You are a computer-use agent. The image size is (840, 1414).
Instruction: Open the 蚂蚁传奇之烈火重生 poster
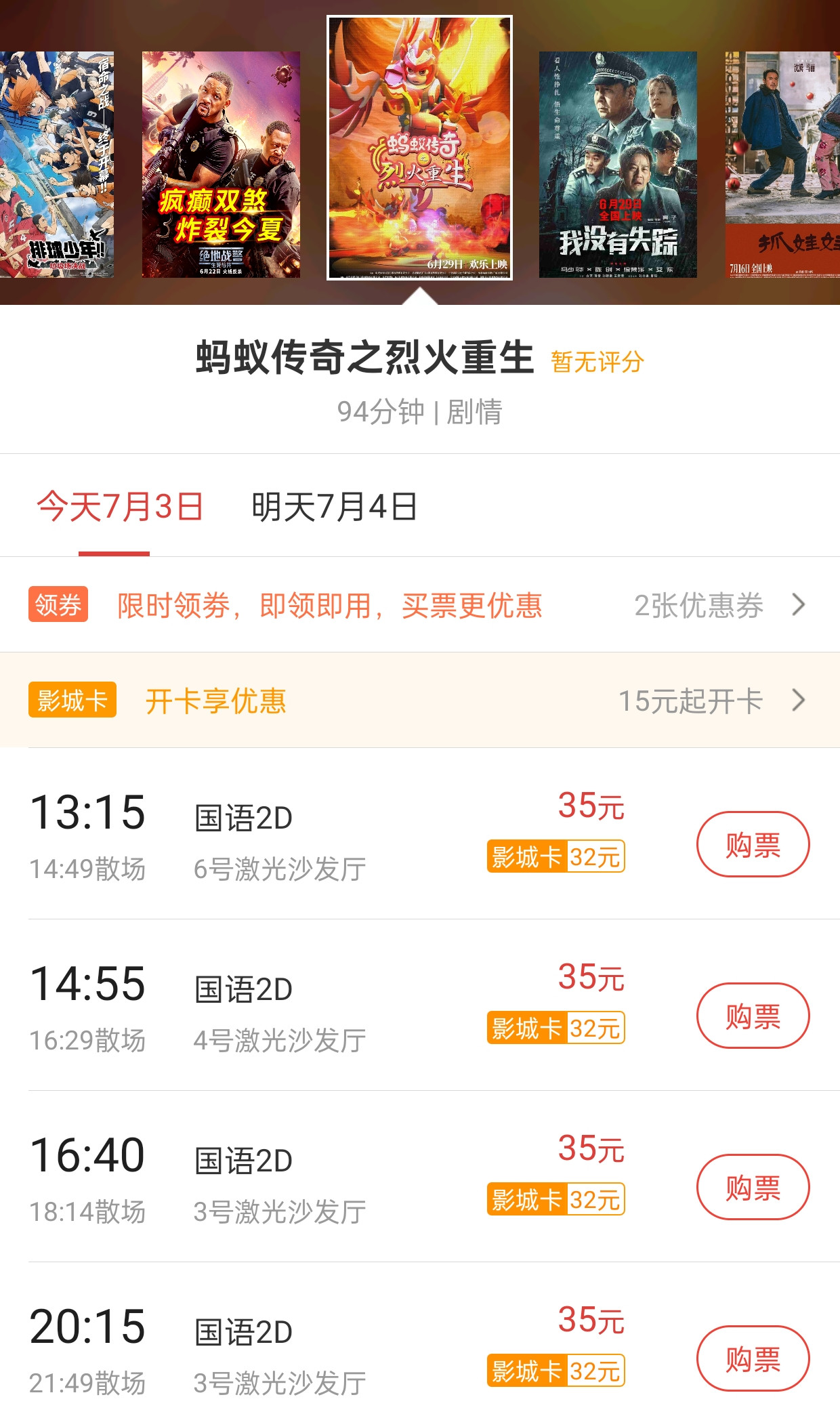(419, 148)
